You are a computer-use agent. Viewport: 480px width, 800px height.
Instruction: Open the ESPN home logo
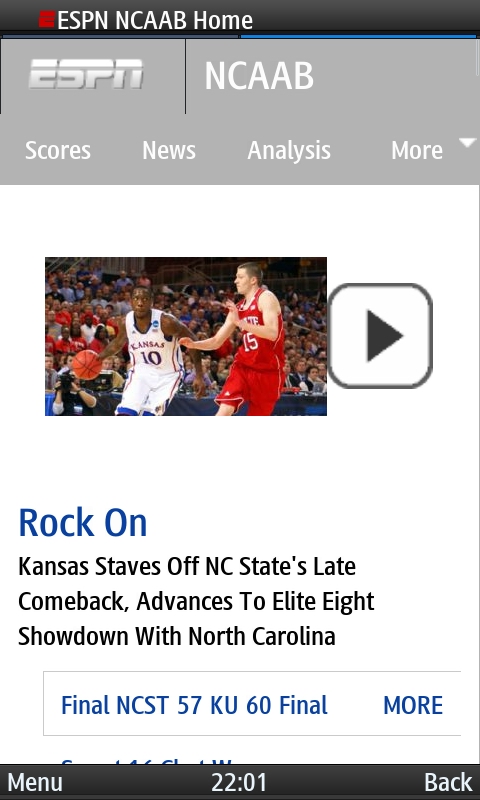pyautogui.click(x=86, y=74)
